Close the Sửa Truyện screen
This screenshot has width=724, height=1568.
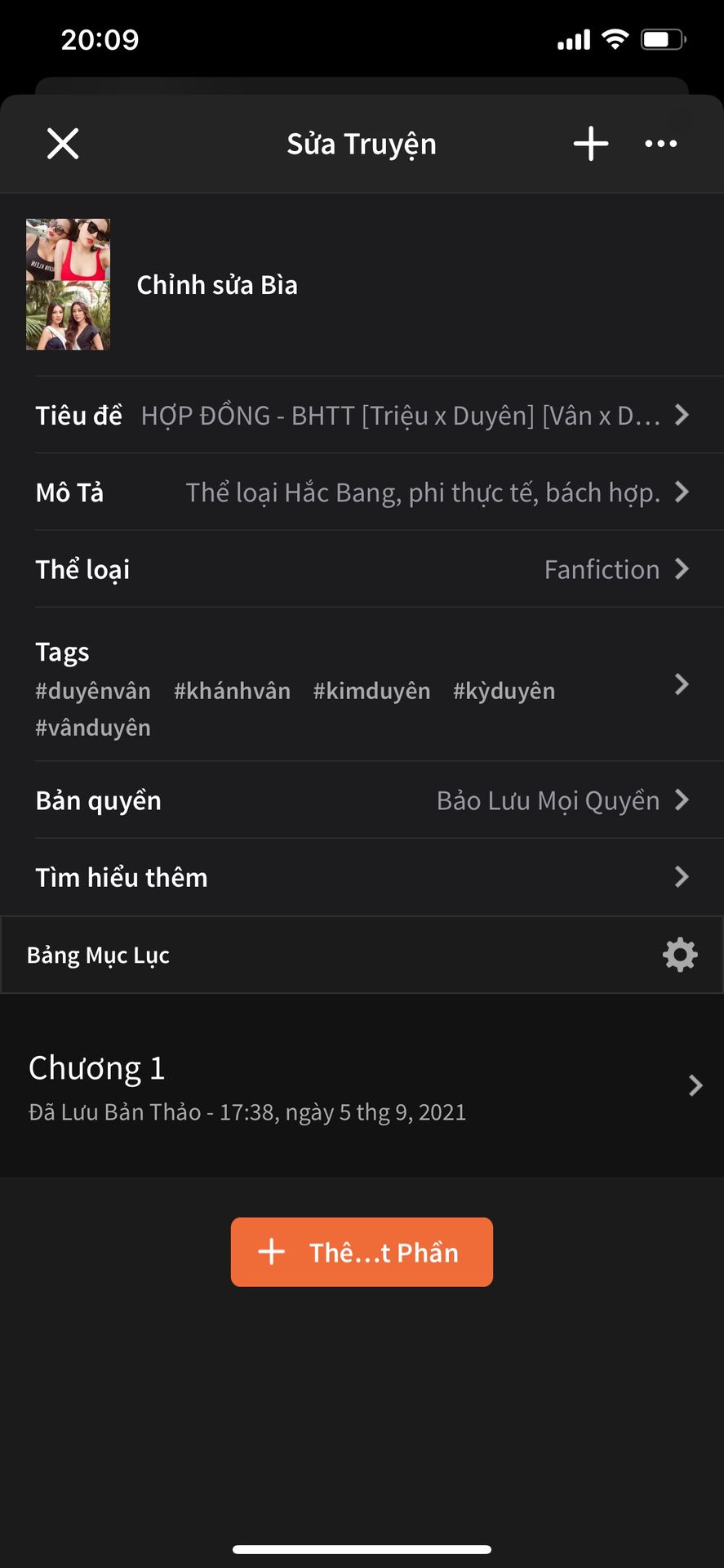coord(63,144)
